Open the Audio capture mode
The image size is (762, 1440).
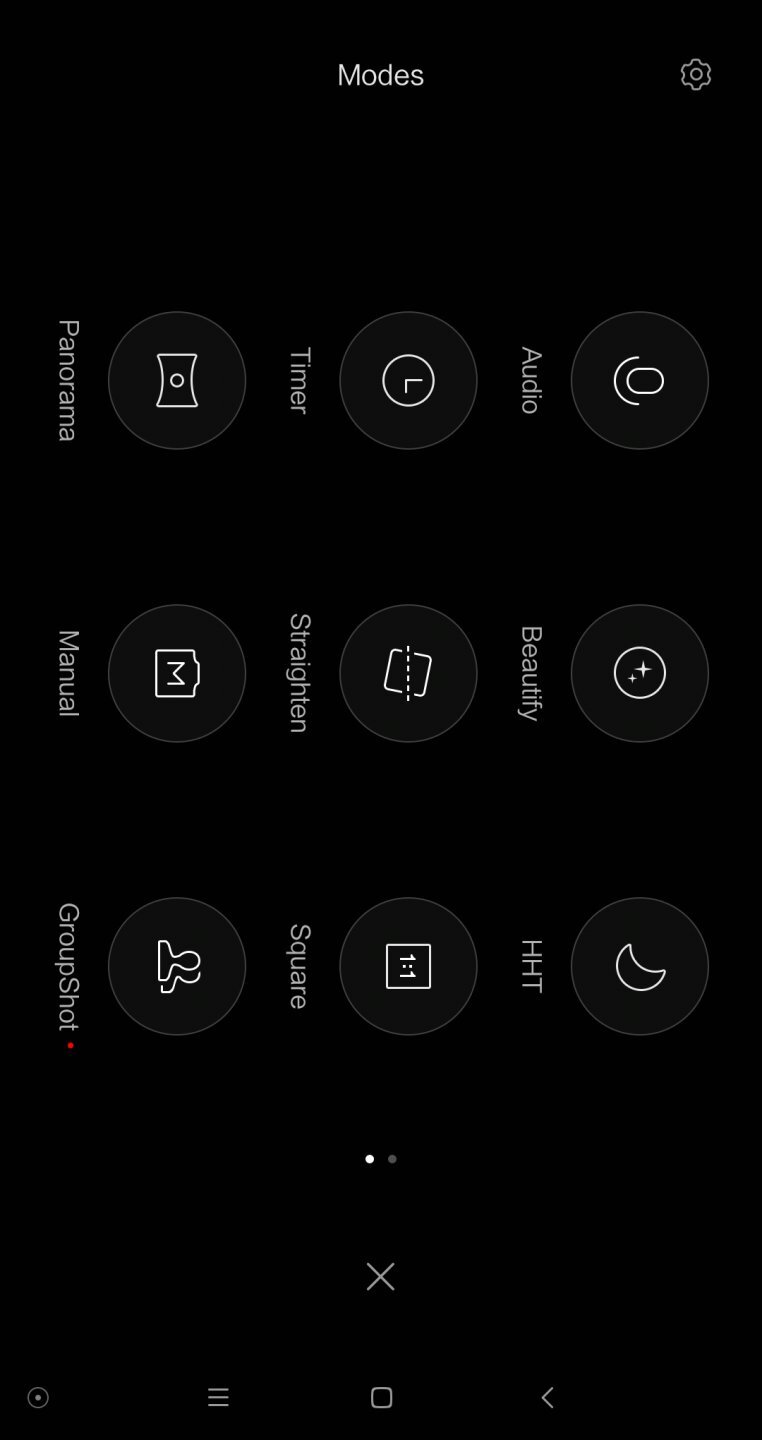[x=640, y=380]
